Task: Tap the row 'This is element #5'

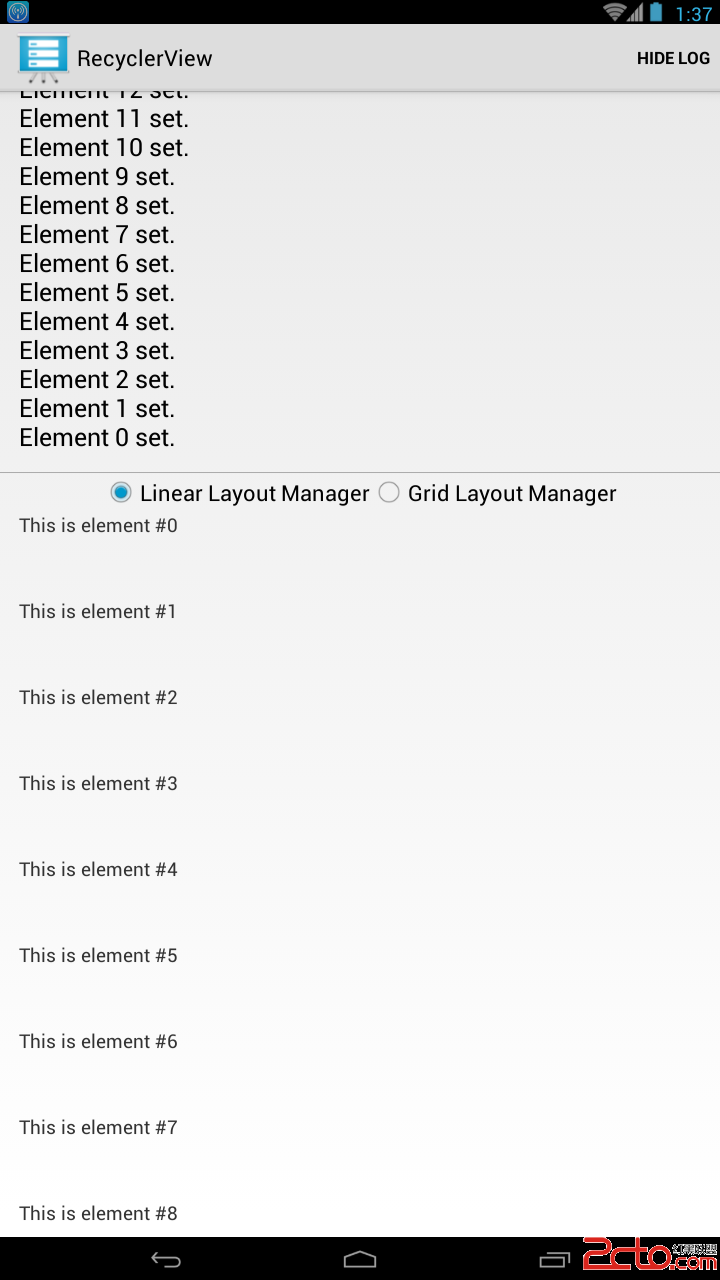Action: (98, 956)
